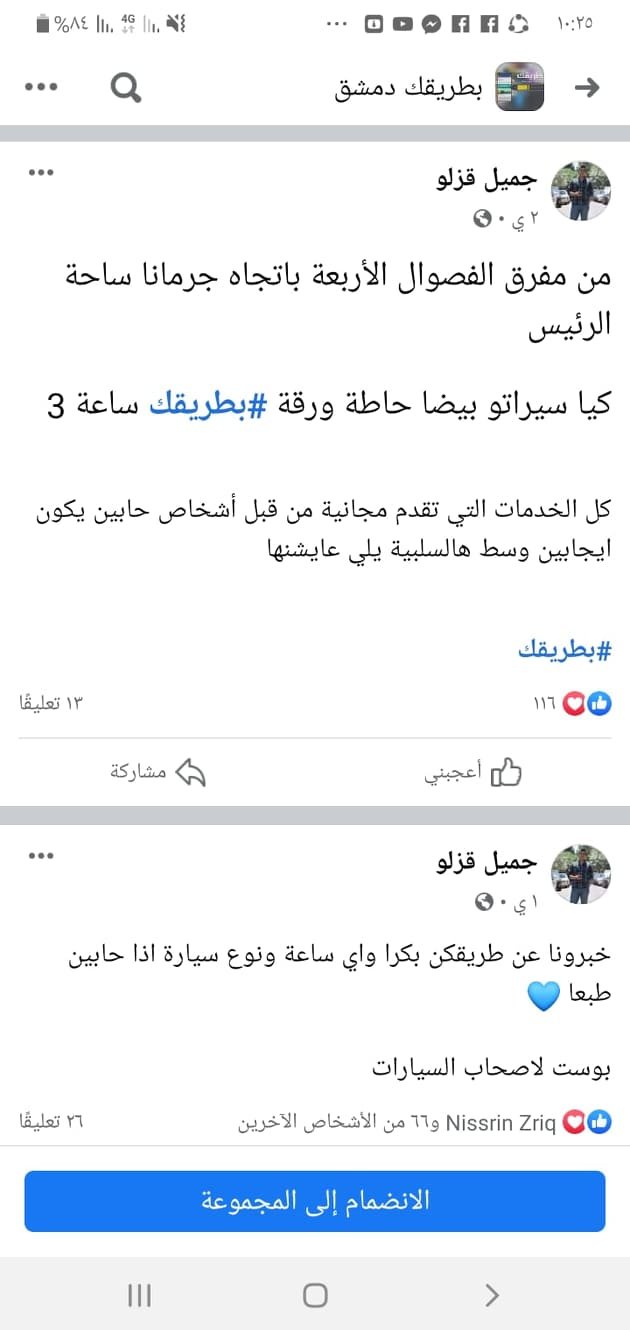Open options menu on the Kia Cerato post
This screenshot has width=630, height=1330.
pos(40,173)
